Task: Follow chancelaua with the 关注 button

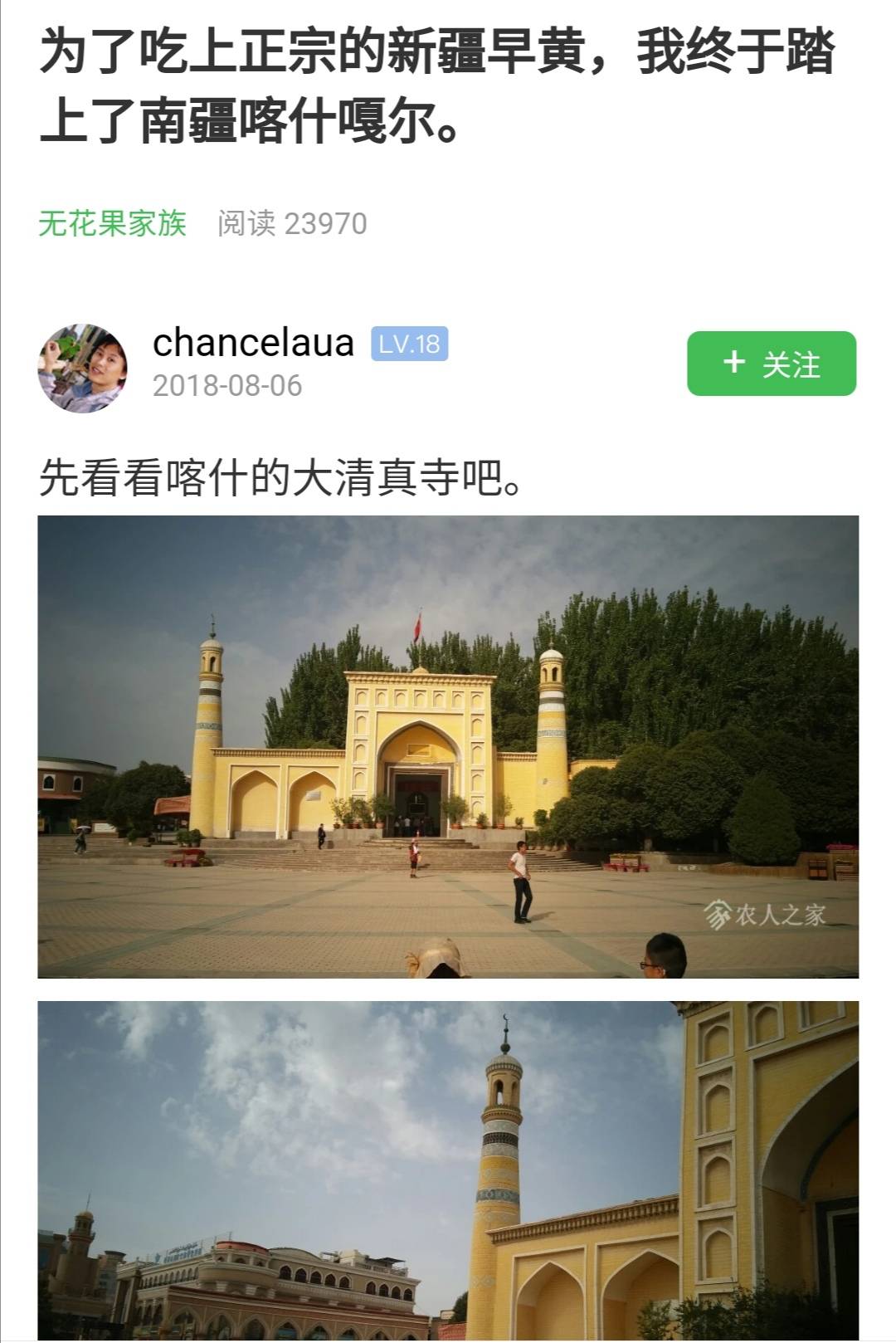Action: (x=771, y=364)
